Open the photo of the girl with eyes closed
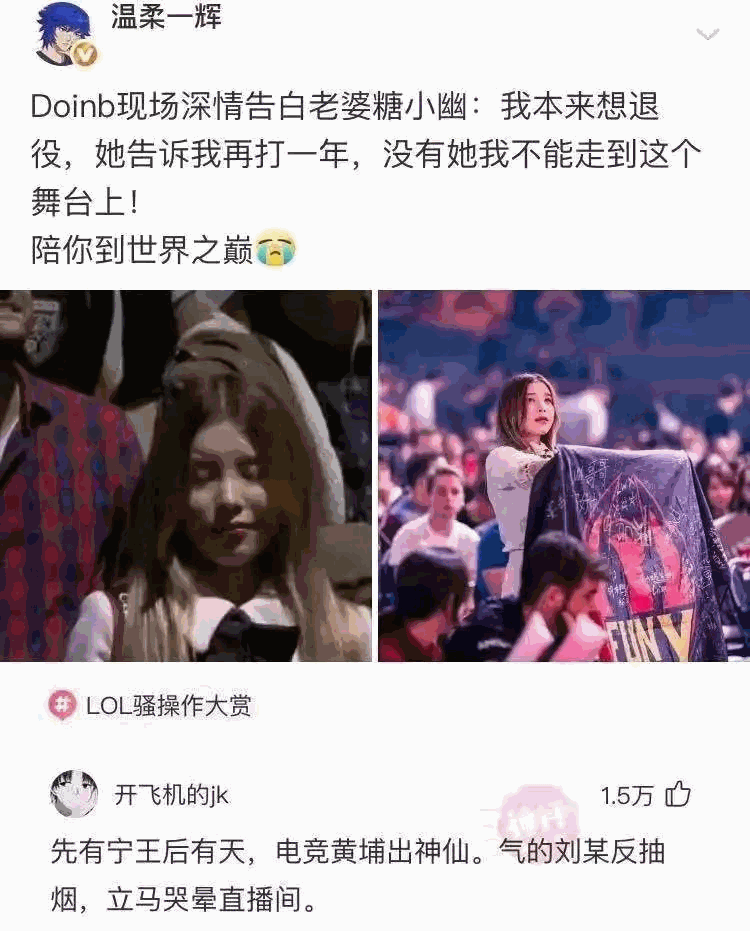The image size is (750, 931). coord(186,476)
